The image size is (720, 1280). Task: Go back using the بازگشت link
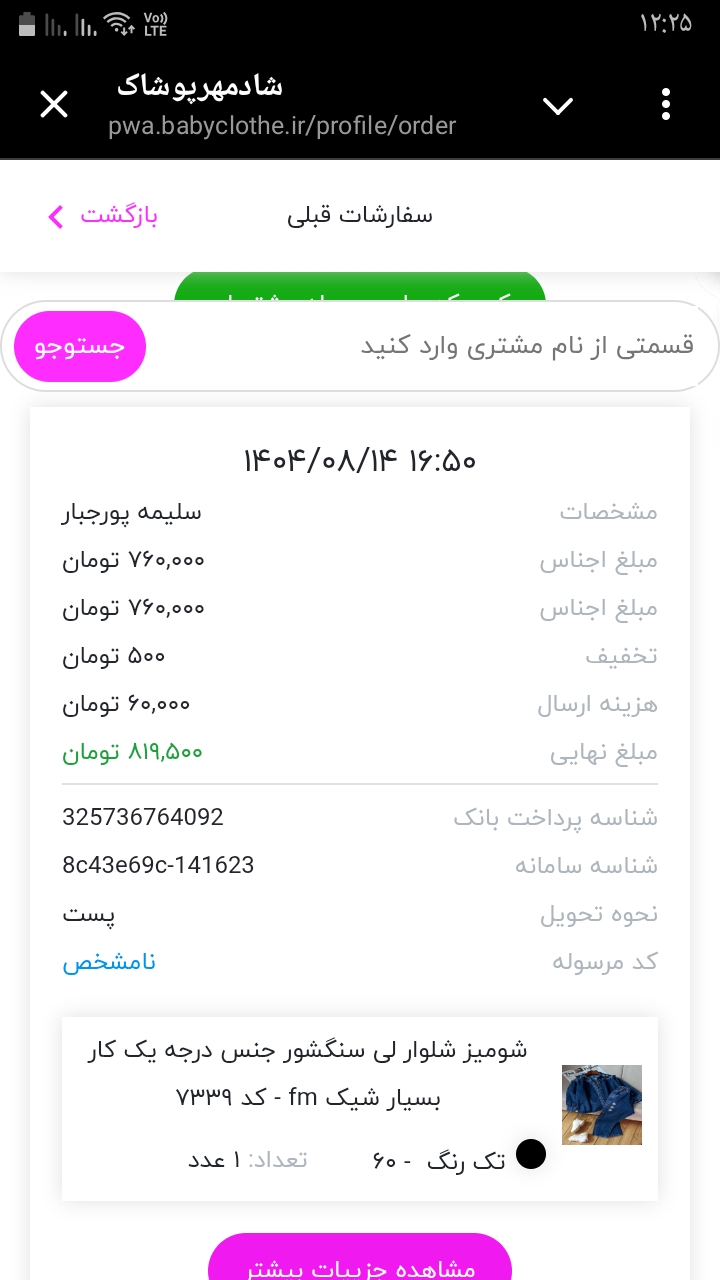click(x=105, y=215)
